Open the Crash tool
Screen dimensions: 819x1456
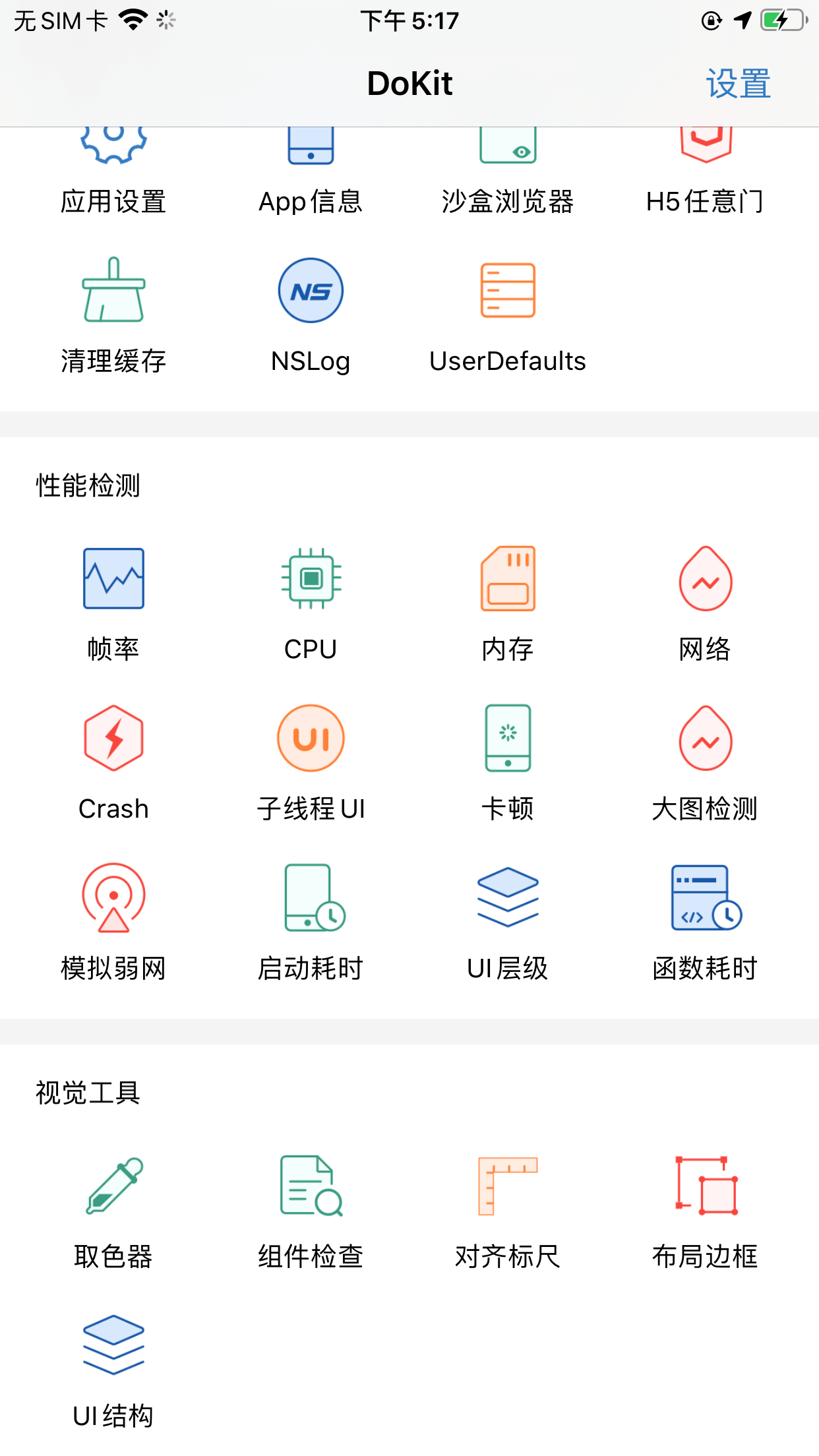coord(113,763)
